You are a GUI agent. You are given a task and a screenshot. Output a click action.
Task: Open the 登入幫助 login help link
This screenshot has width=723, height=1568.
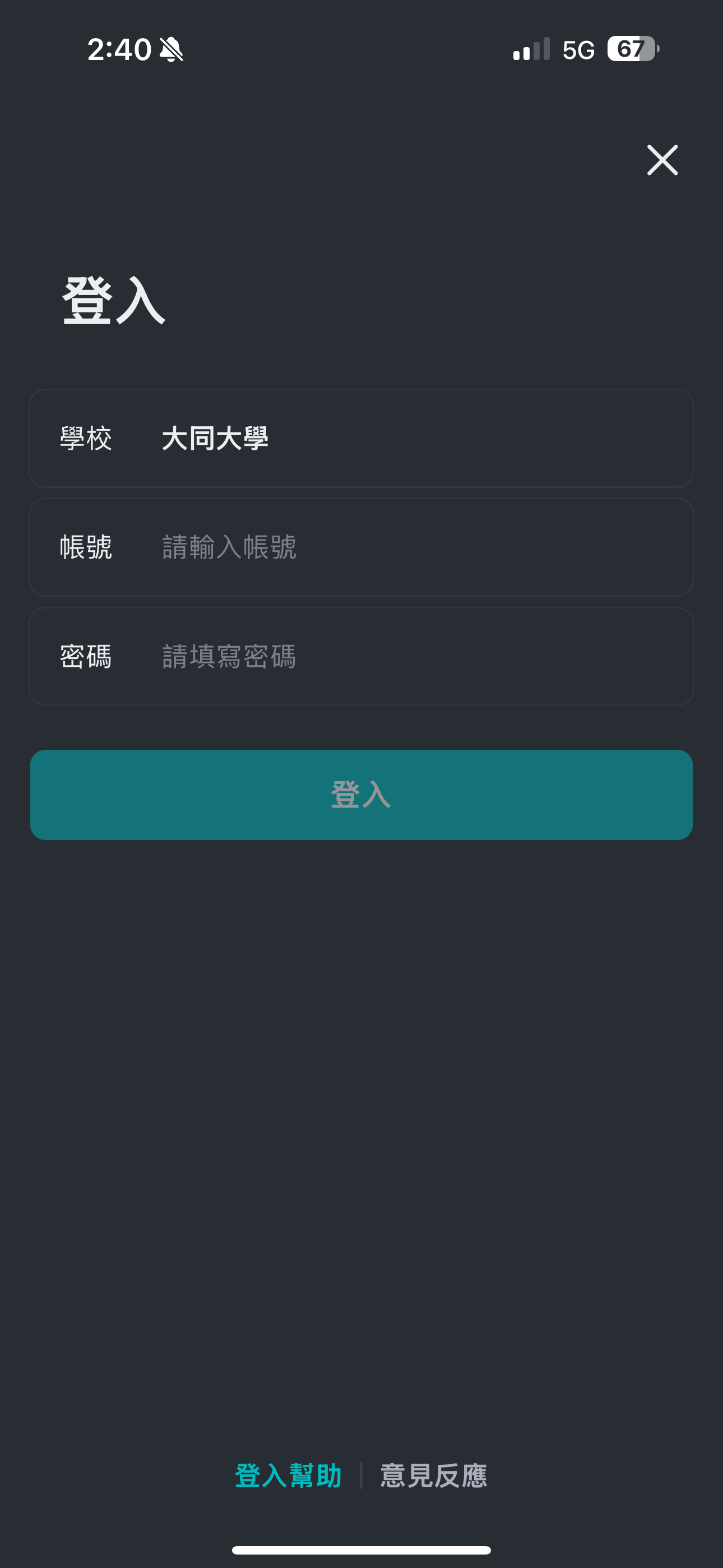coord(289,1476)
